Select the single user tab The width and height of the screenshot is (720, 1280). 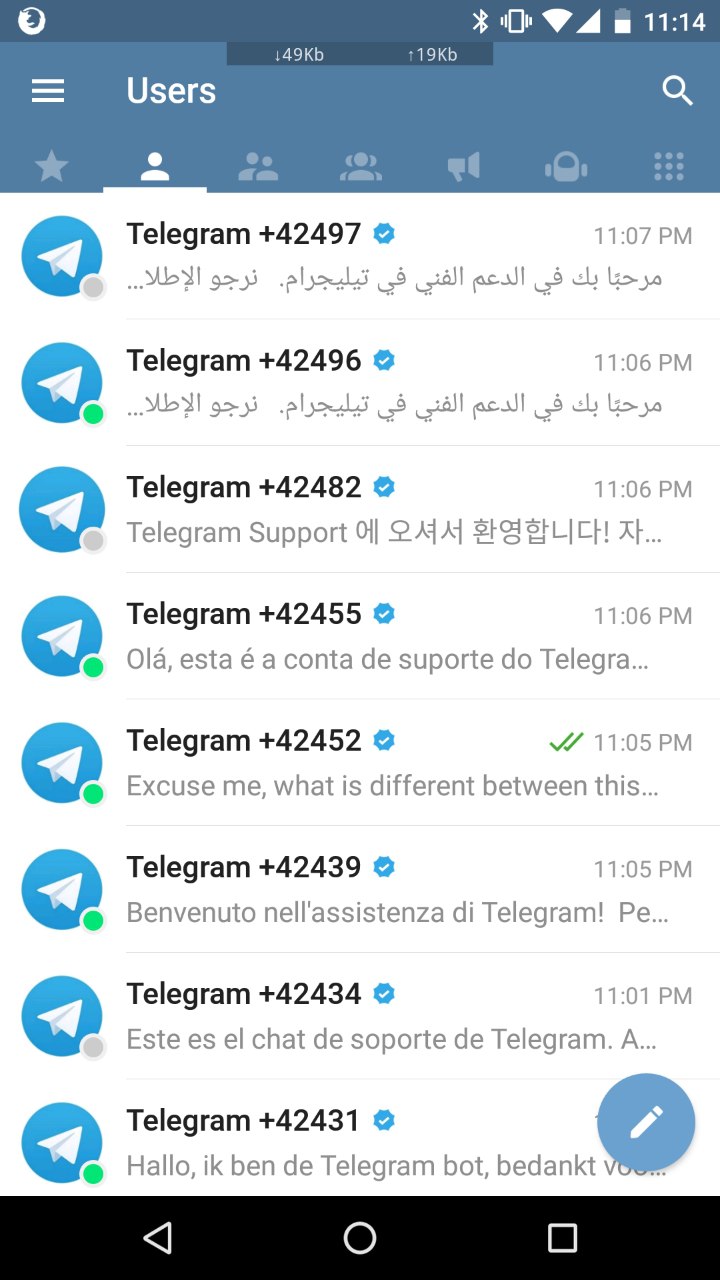155,167
